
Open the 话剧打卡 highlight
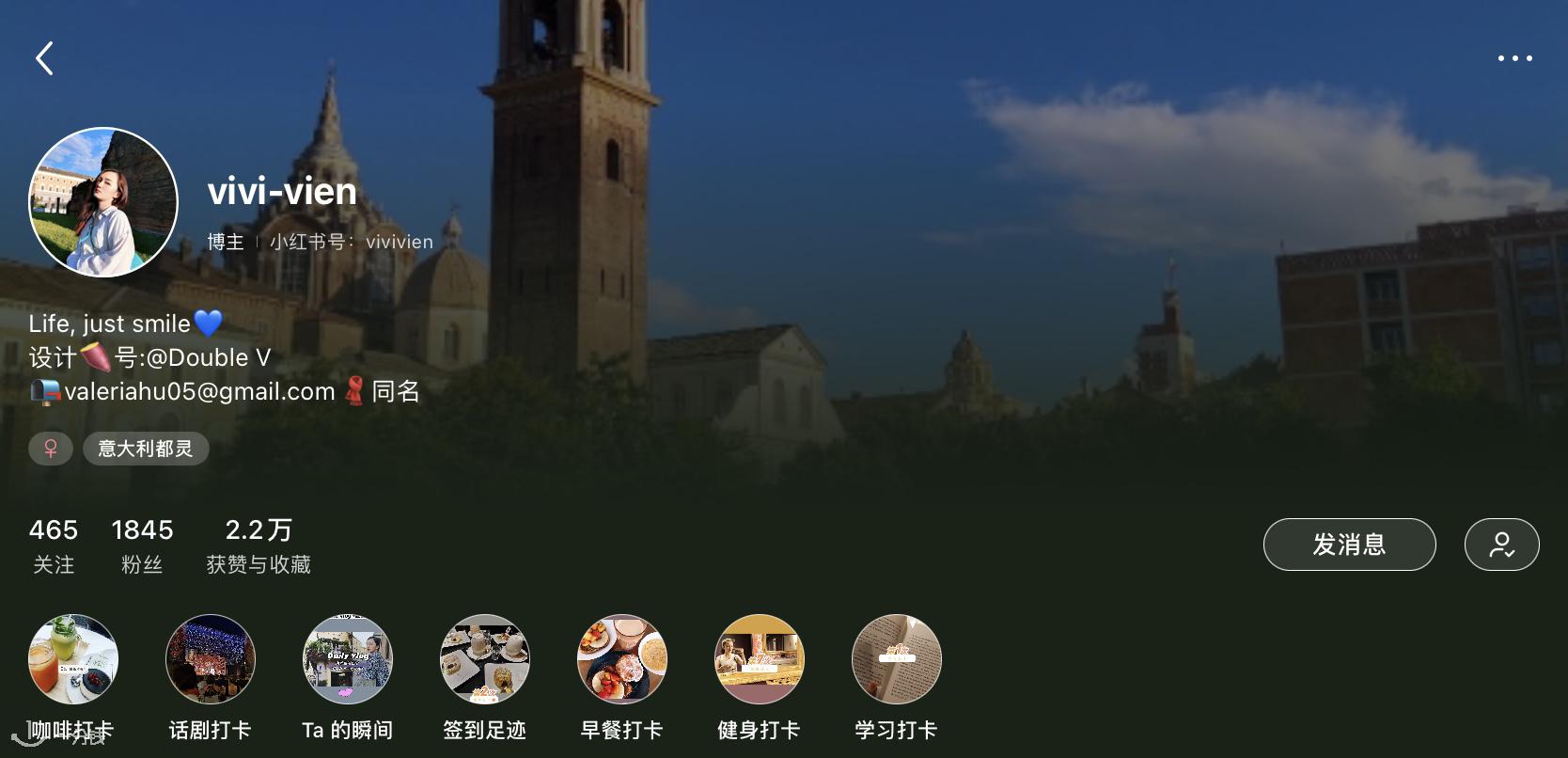click(211, 659)
